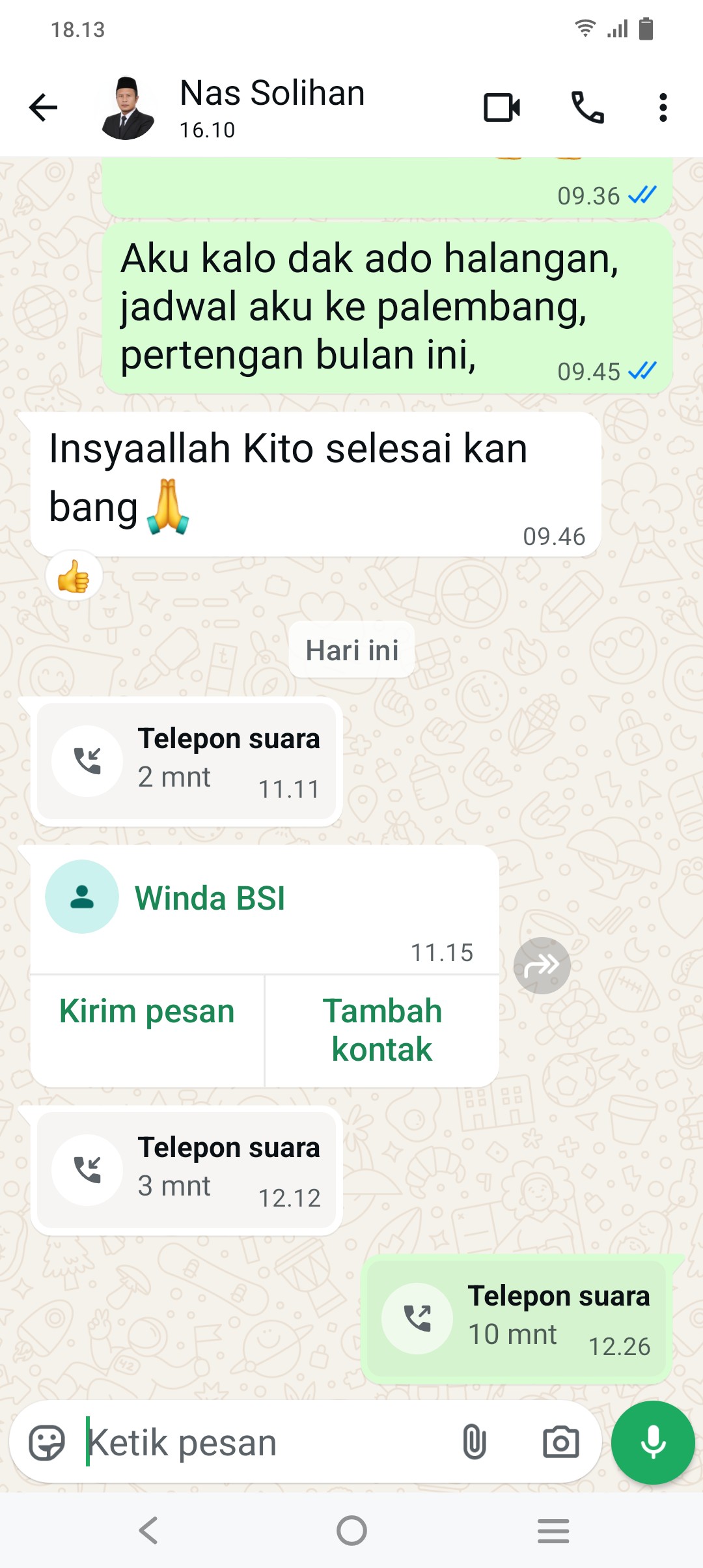Tap Kirim pesan on the Winda BSI card
This screenshot has height=1568, width=703.
(147, 1012)
